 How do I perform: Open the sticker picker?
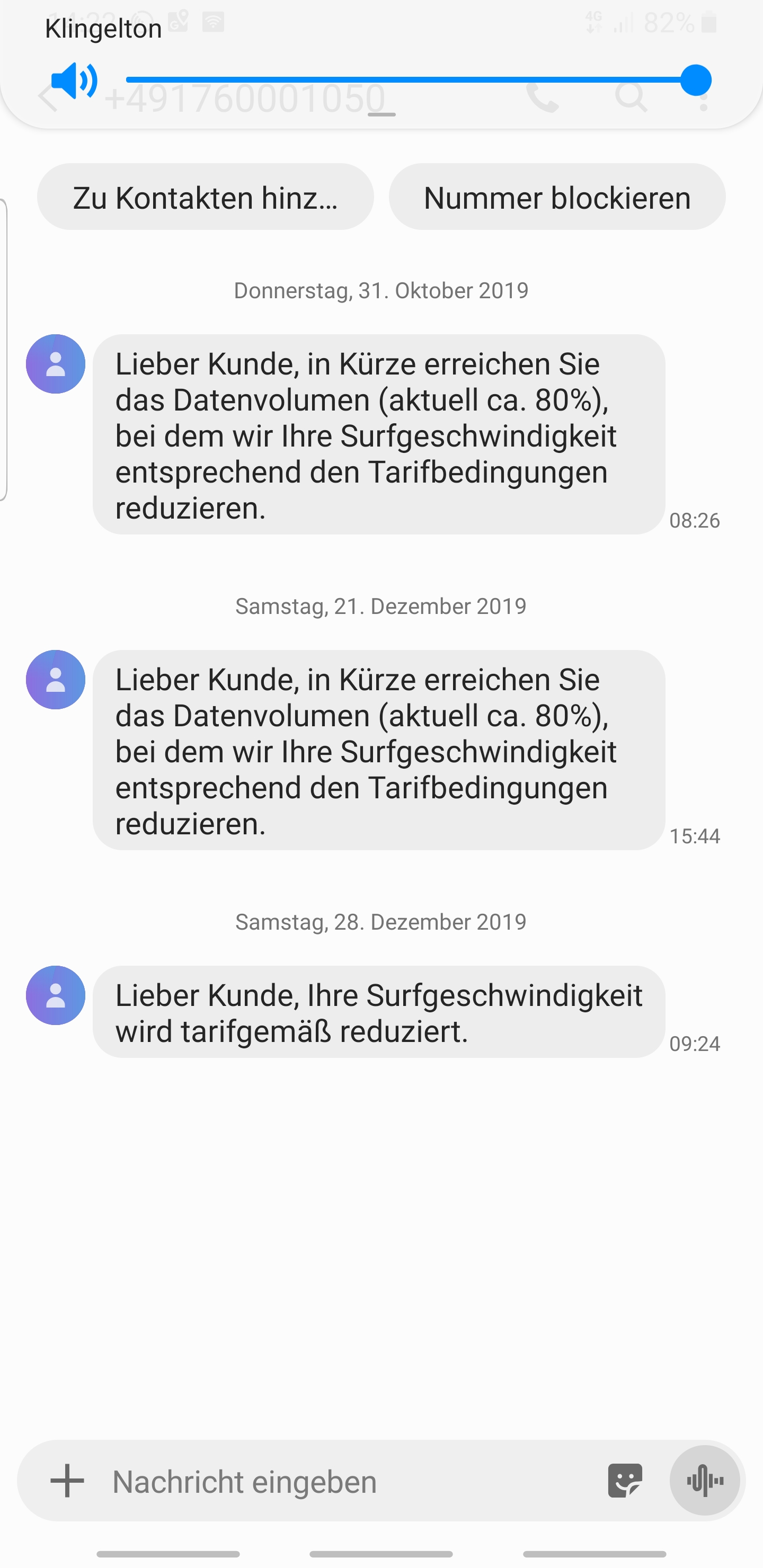click(x=624, y=1481)
